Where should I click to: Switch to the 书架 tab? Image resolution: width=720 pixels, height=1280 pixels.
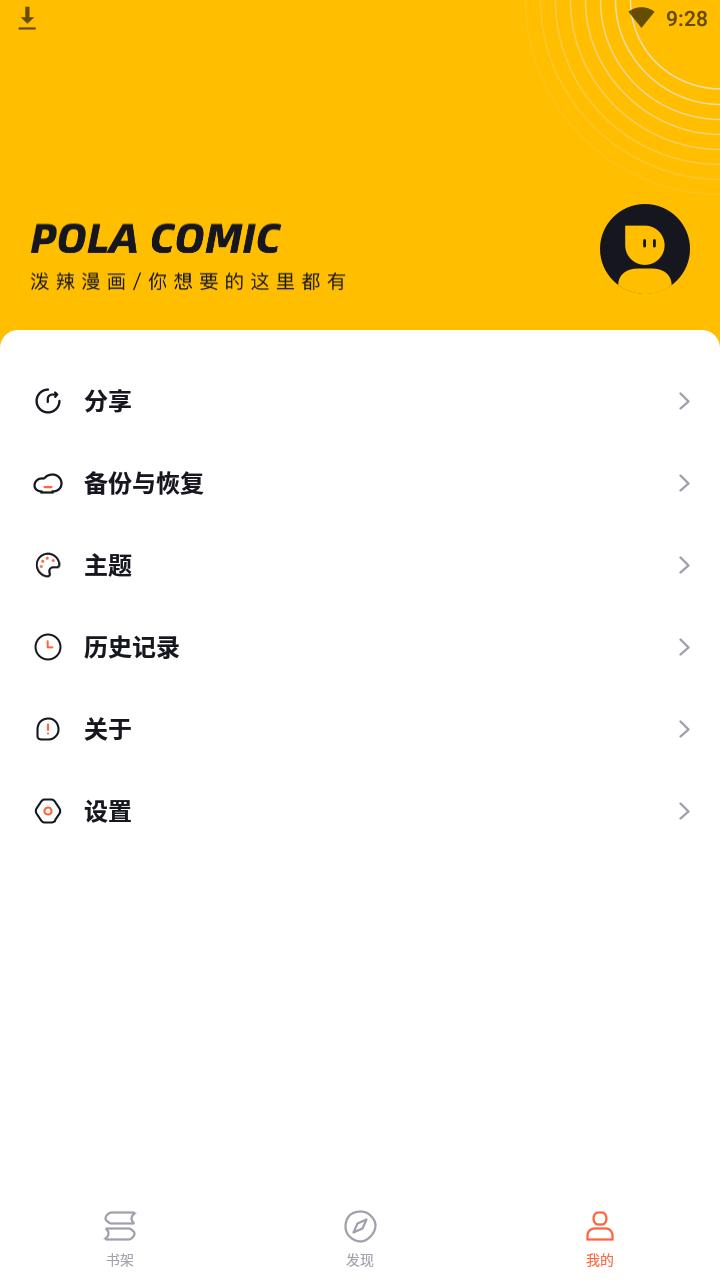pyautogui.click(x=120, y=1237)
